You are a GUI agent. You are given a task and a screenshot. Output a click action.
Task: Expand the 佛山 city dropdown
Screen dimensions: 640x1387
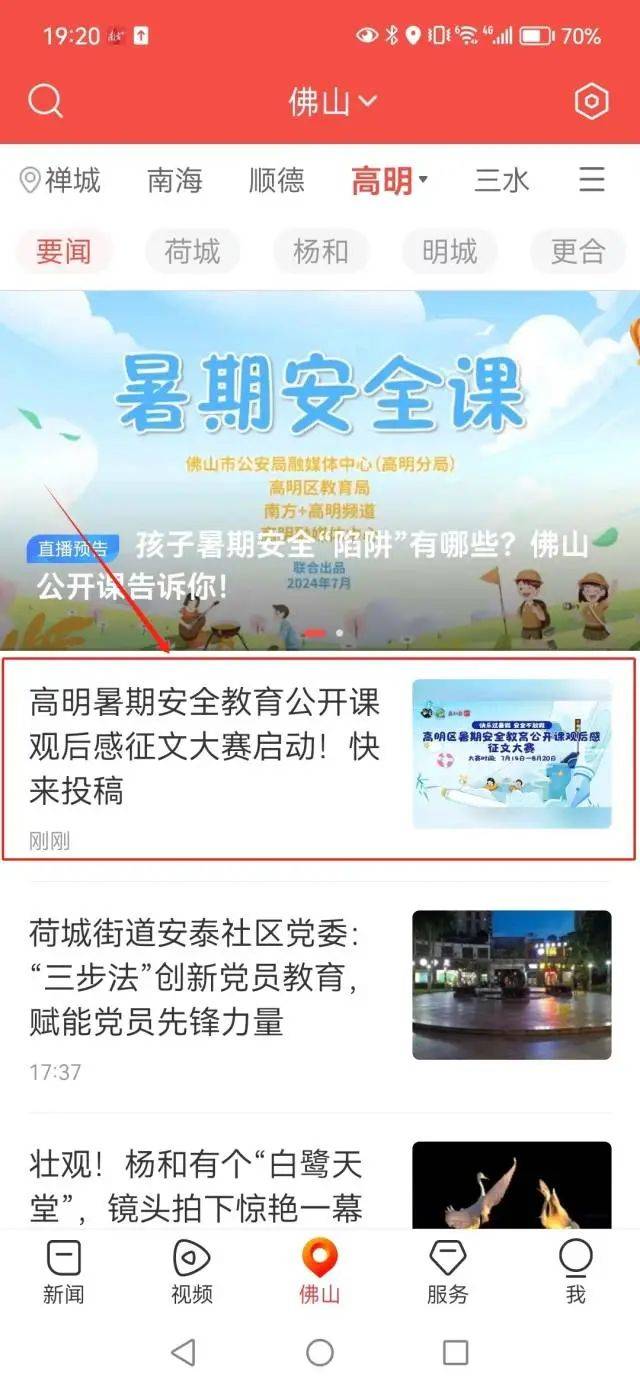[x=332, y=101]
